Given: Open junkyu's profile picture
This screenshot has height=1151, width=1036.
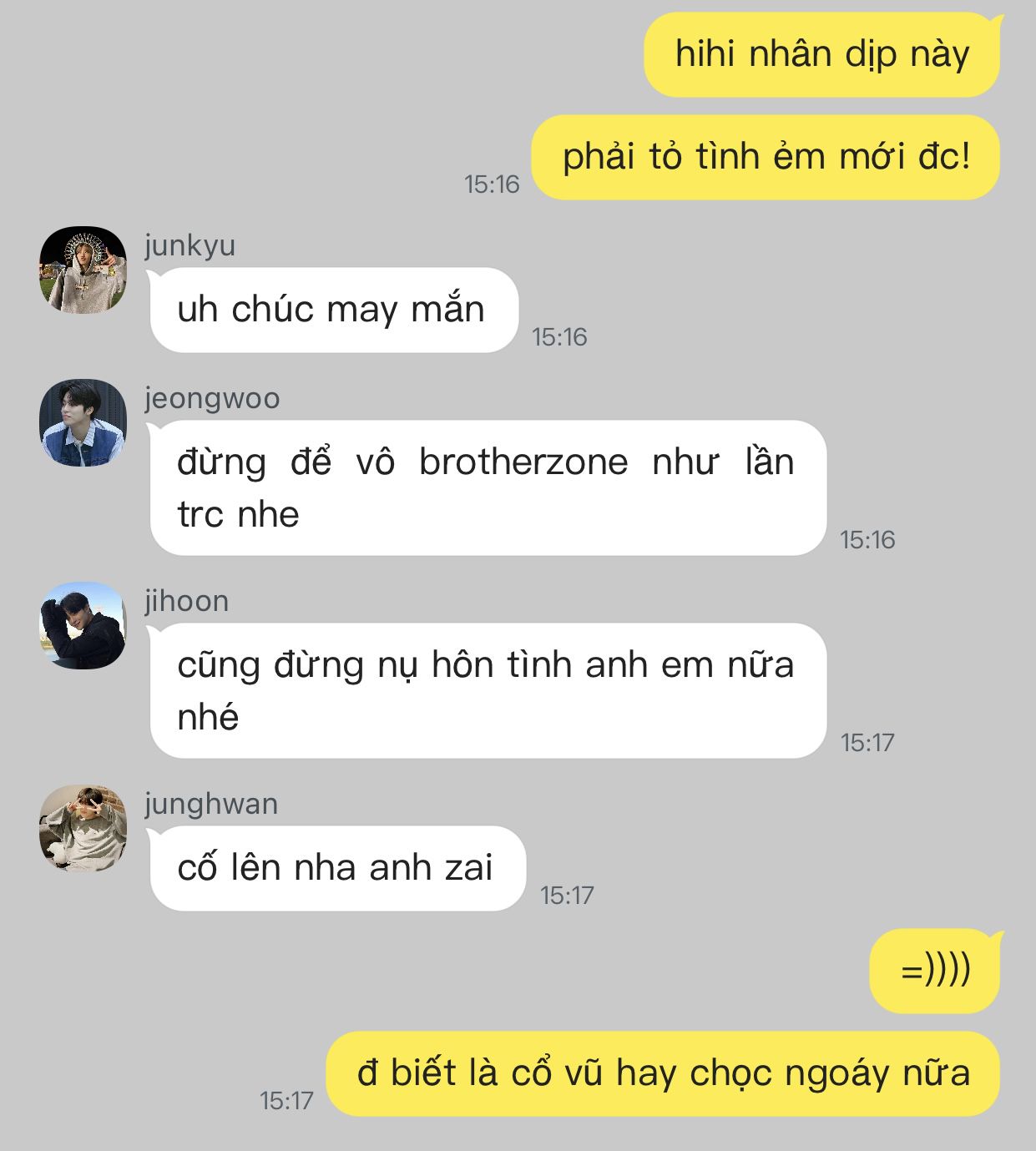Looking at the screenshot, I should pyautogui.click(x=83, y=270).
